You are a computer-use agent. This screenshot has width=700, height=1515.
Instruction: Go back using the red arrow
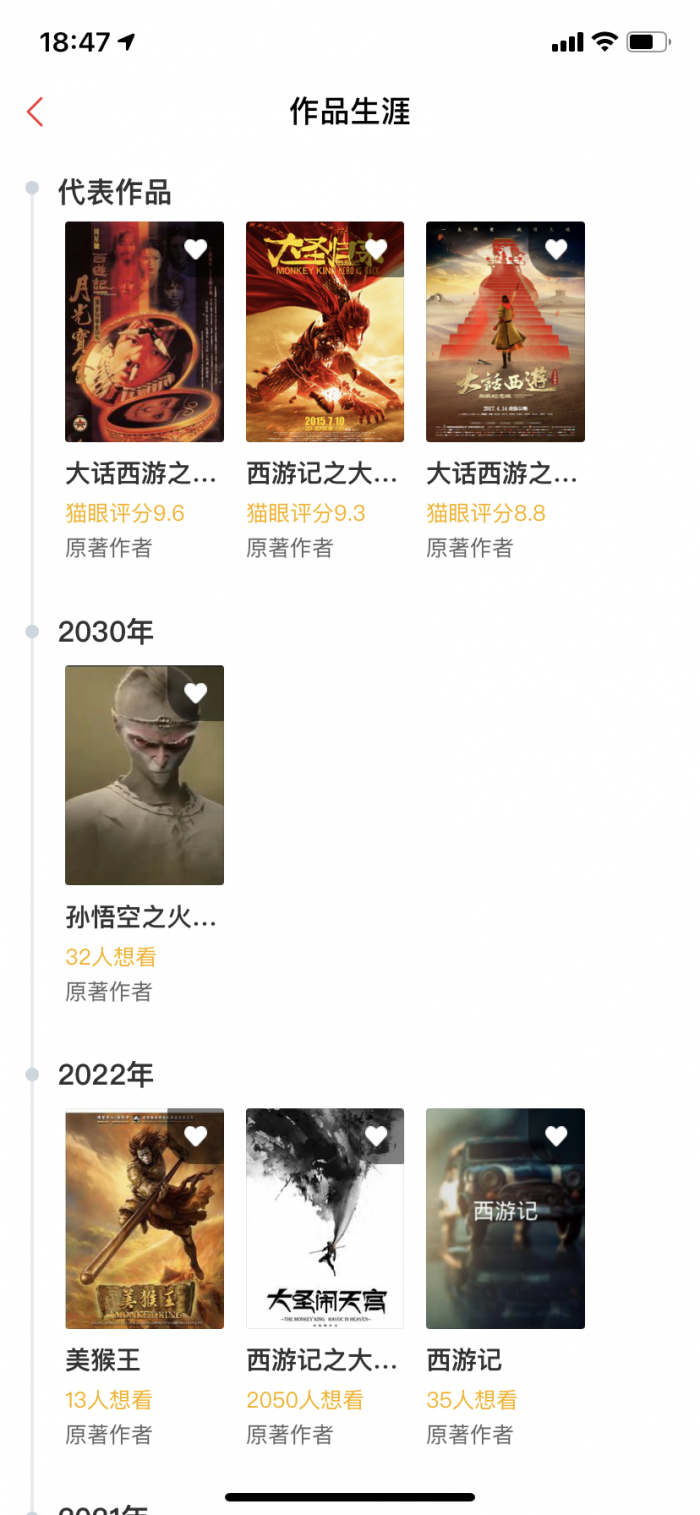pyautogui.click(x=35, y=111)
